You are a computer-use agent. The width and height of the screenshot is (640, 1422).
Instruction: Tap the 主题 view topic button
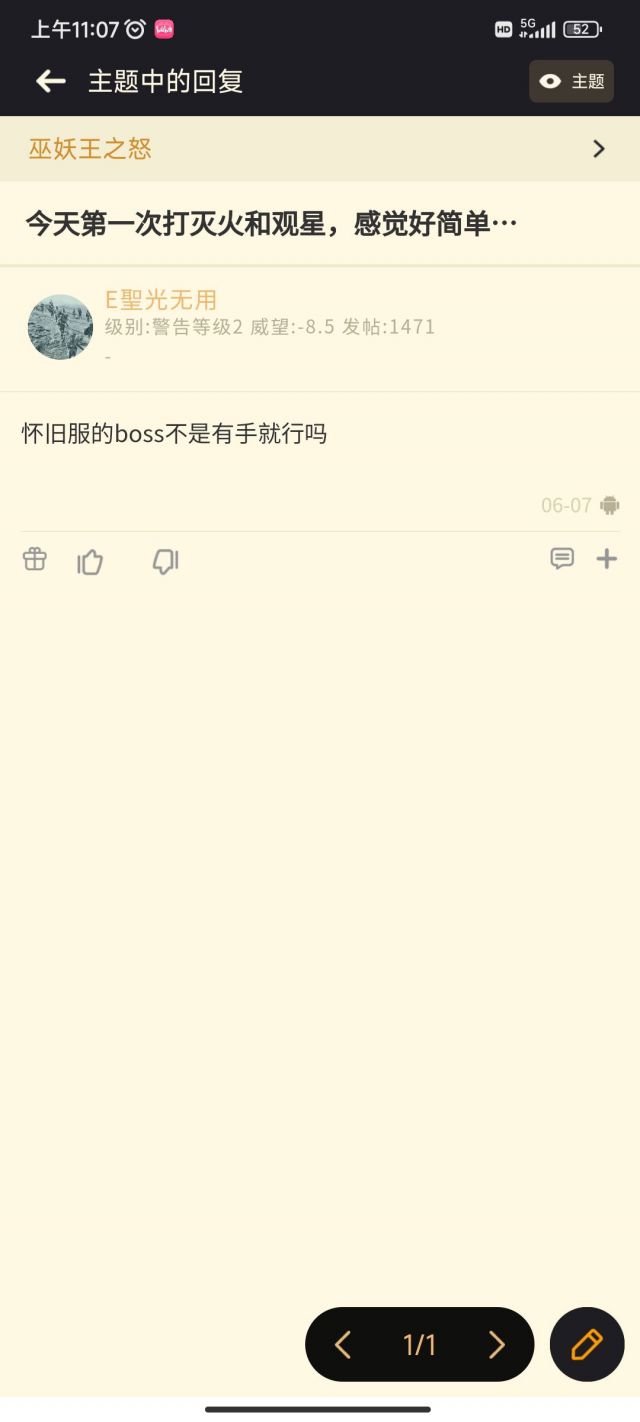pos(571,82)
